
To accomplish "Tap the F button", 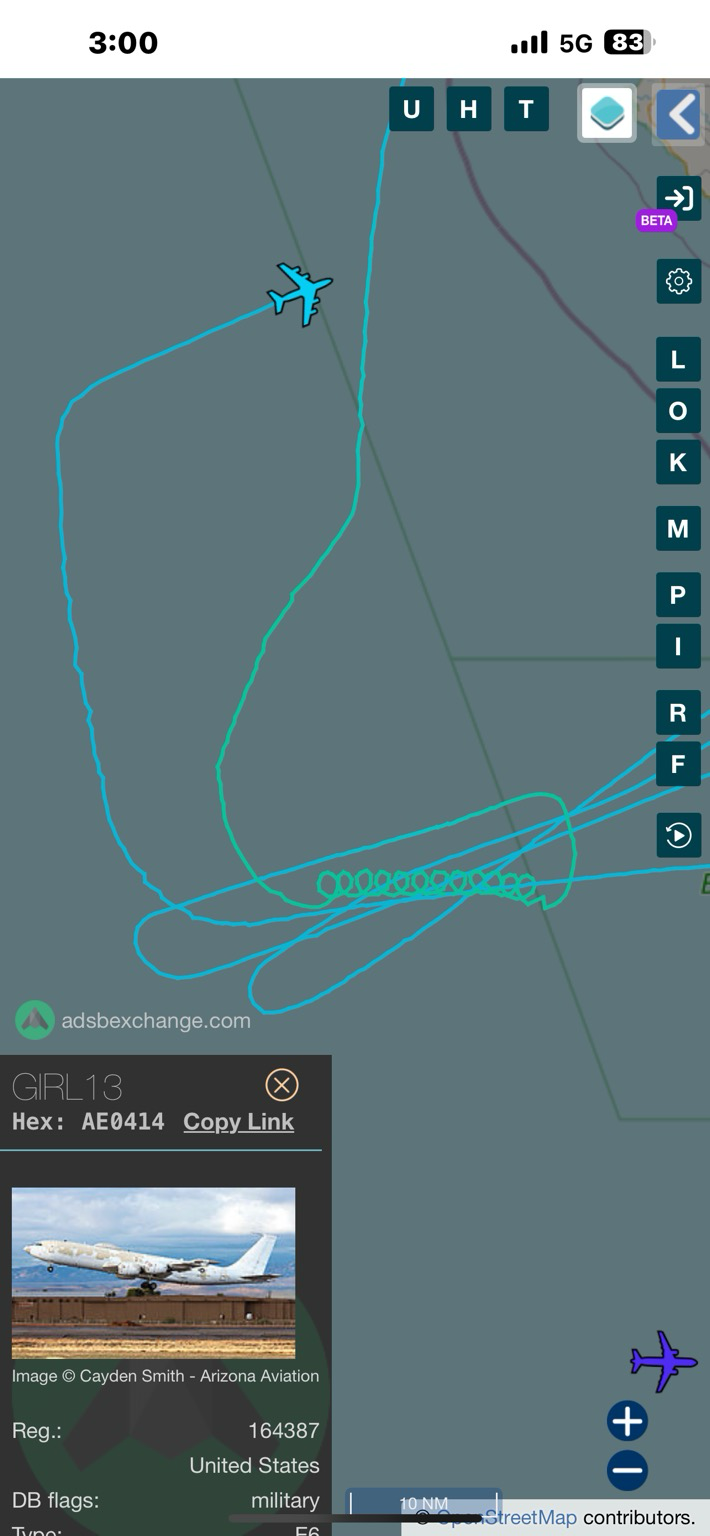I will coord(678,764).
